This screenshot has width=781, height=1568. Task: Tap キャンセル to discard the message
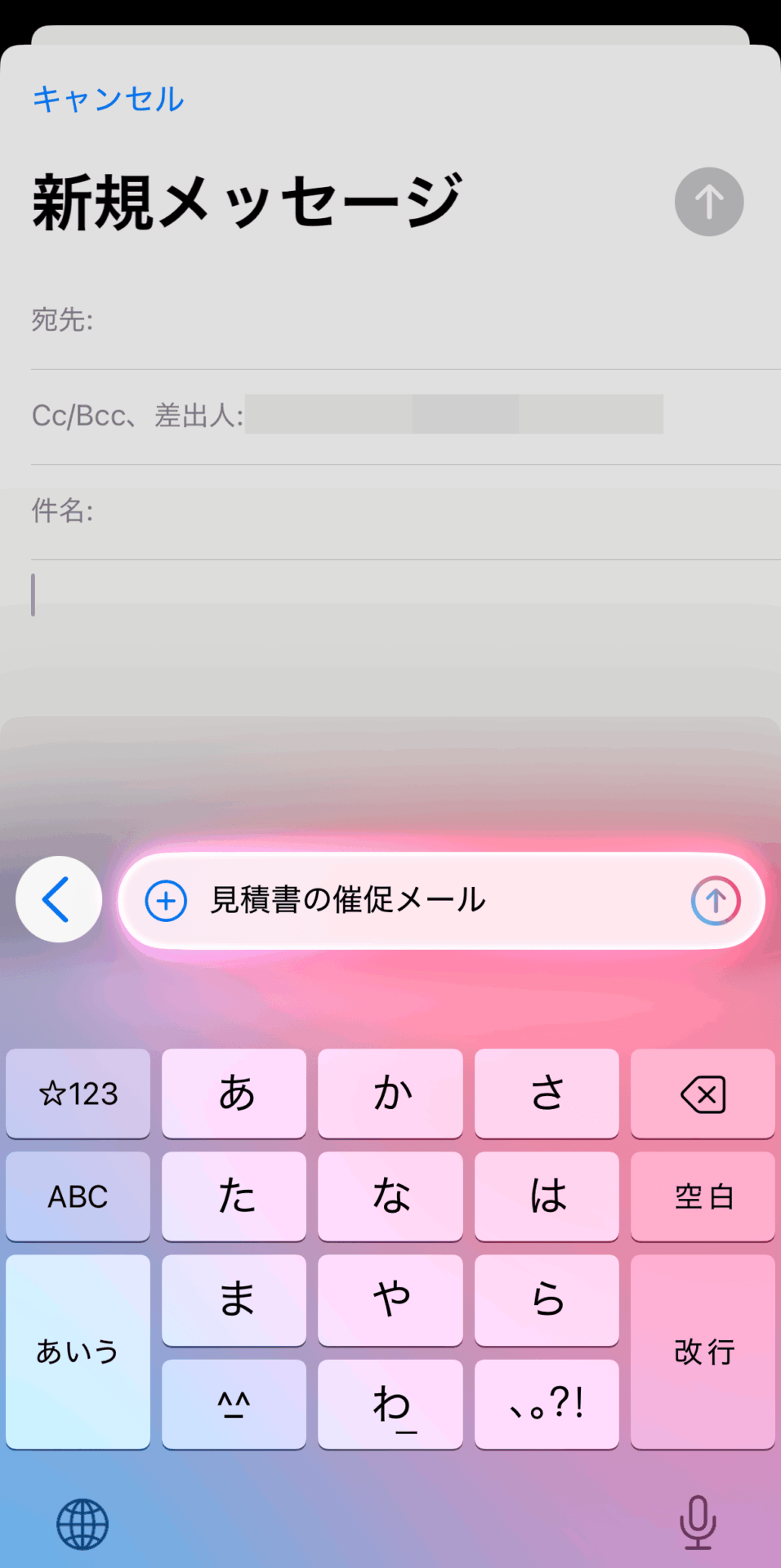tap(108, 100)
